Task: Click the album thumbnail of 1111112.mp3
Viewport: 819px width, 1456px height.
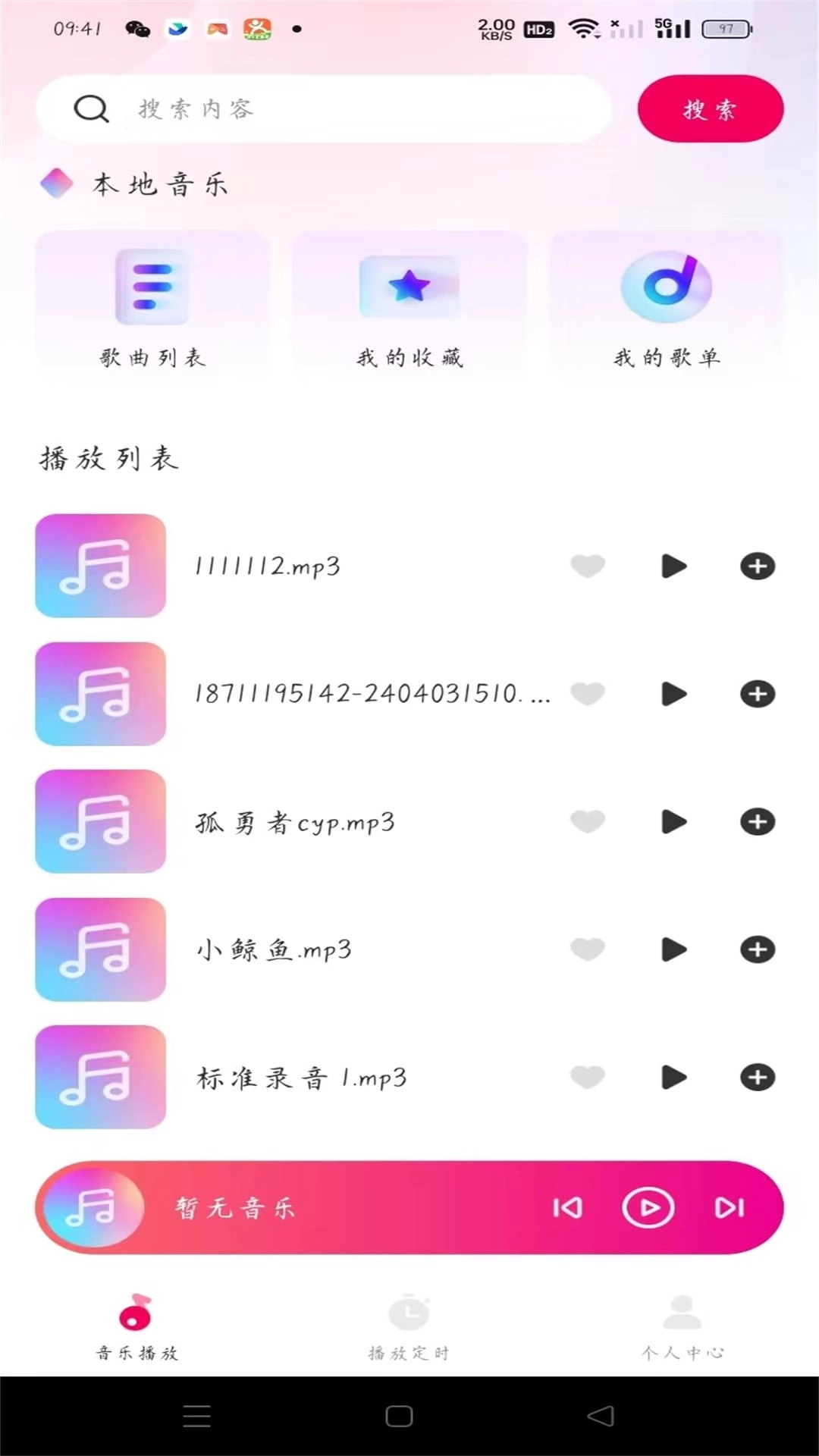Action: coord(100,567)
